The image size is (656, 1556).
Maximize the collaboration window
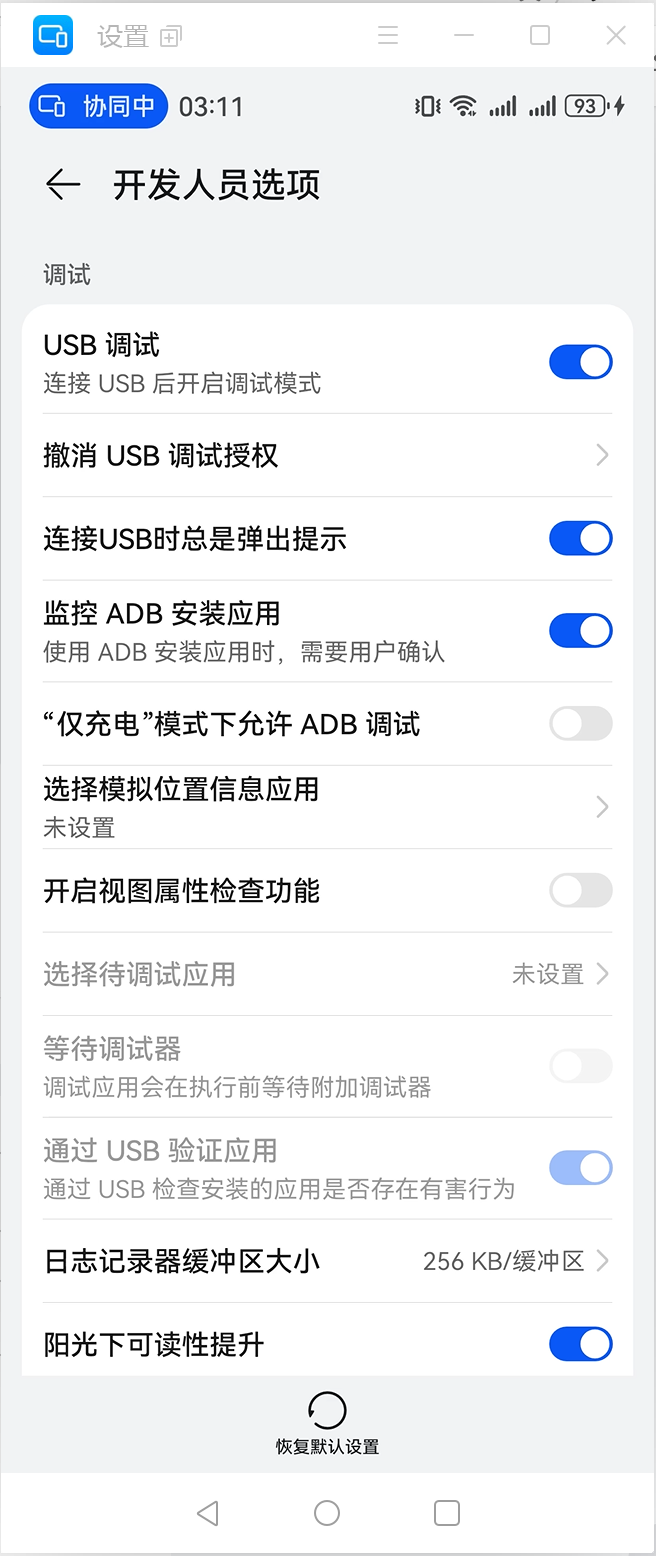tap(540, 36)
